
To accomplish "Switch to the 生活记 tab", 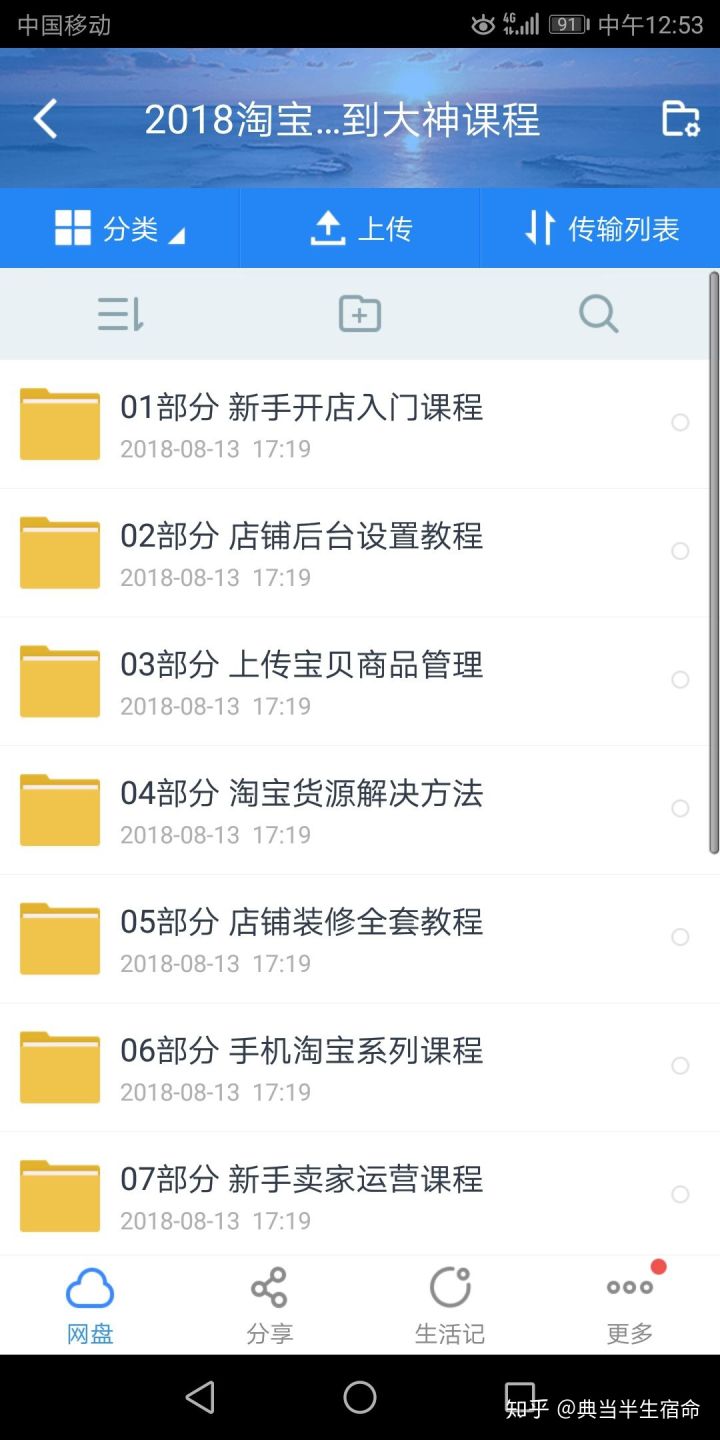I will (450, 1305).
